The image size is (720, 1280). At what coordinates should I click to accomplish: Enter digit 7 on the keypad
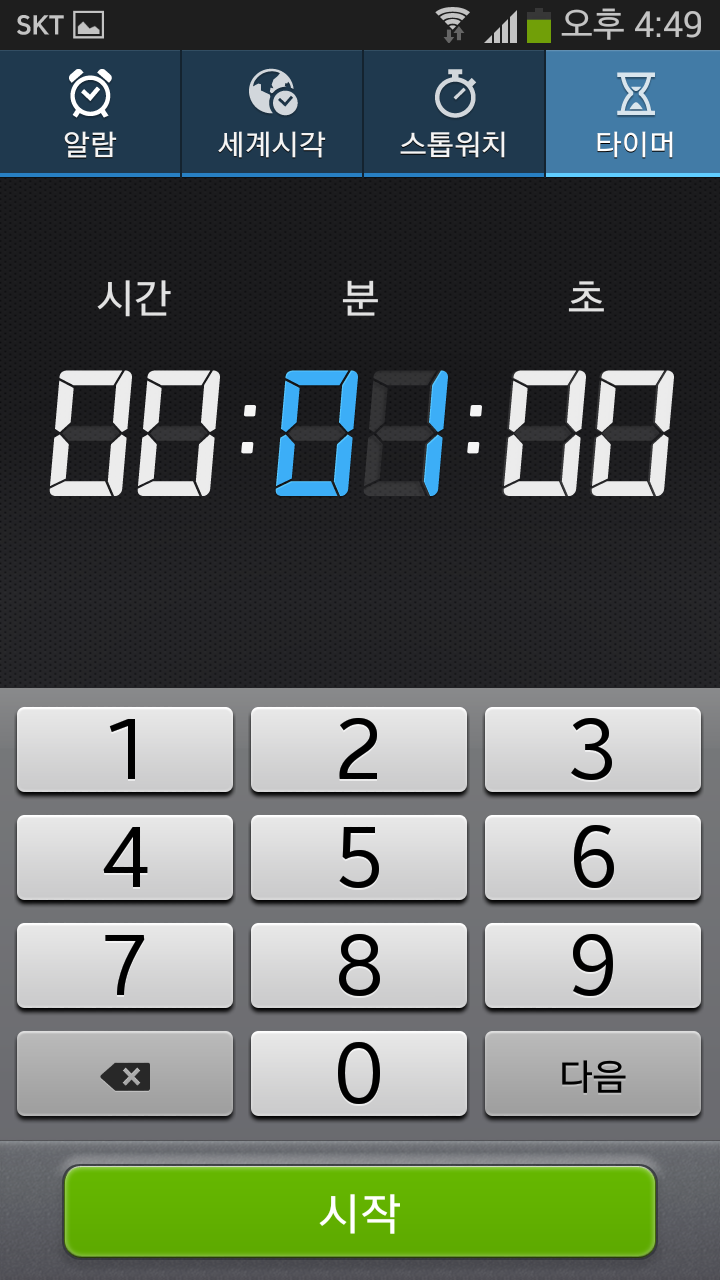[x=125, y=966]
